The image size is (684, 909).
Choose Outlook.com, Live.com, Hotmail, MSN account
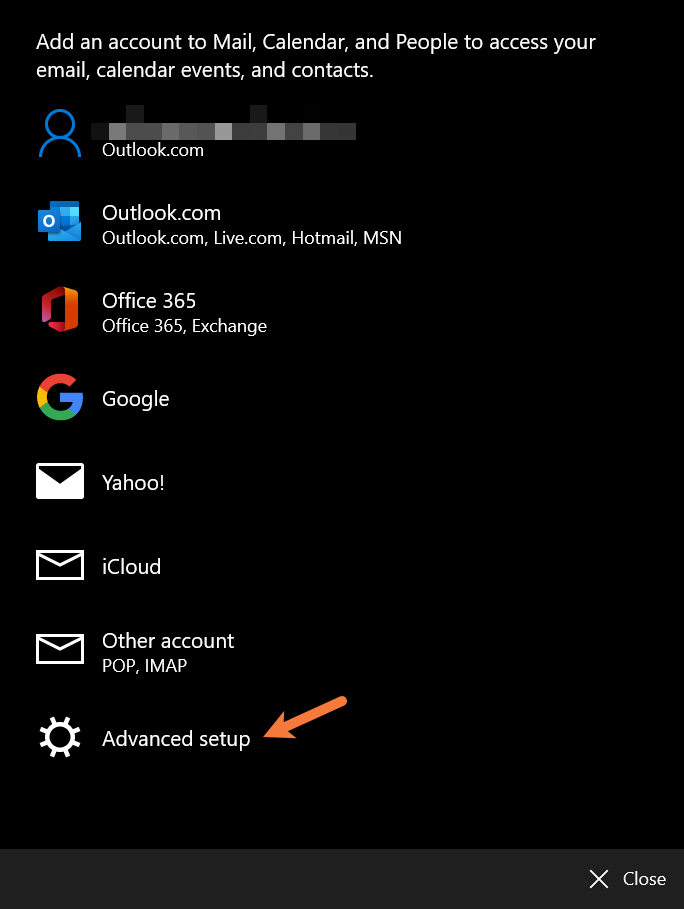click(200, 224)
